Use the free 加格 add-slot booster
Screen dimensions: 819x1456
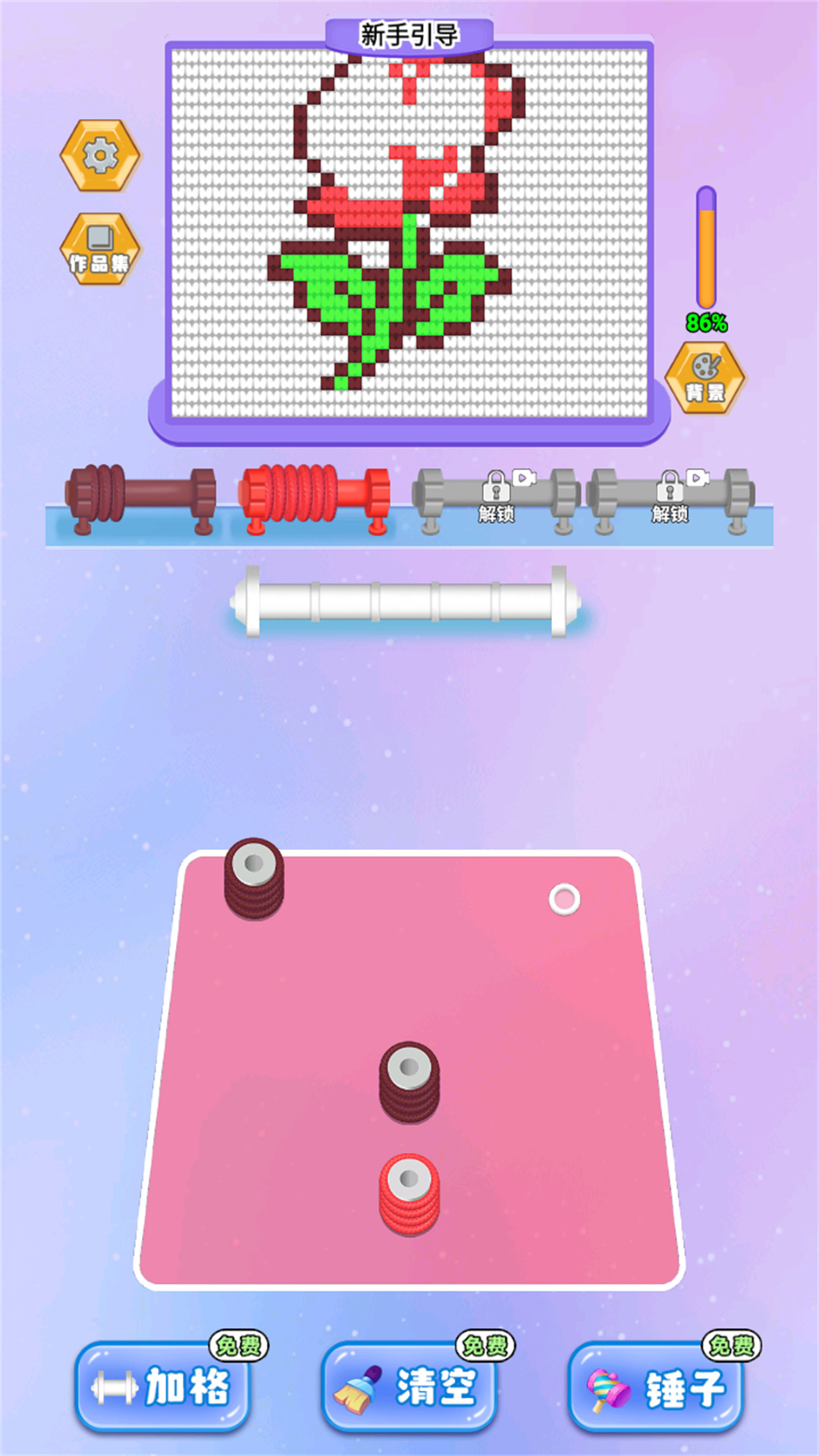click(x=162, y=1386)
